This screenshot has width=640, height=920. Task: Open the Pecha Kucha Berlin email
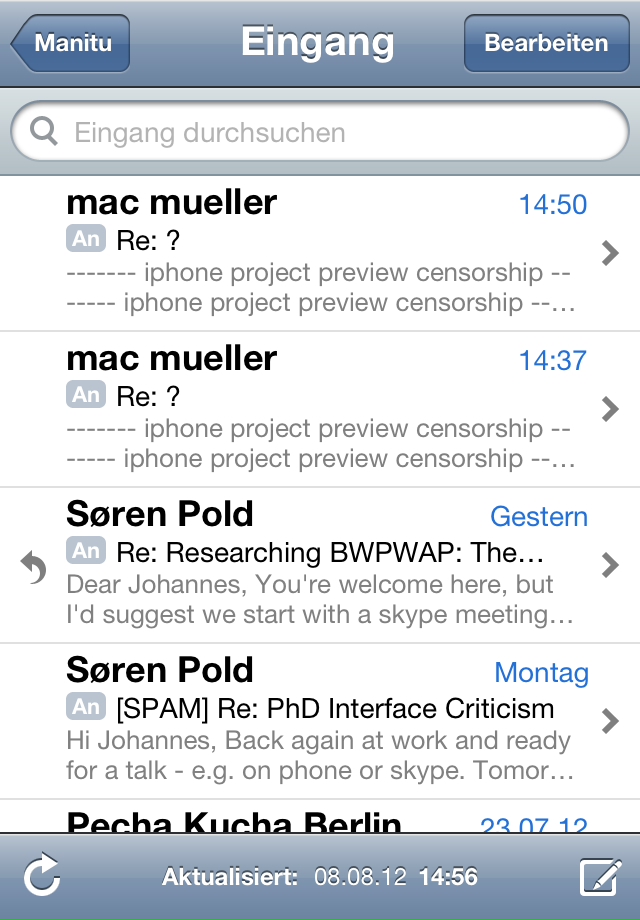click(320, 820)
